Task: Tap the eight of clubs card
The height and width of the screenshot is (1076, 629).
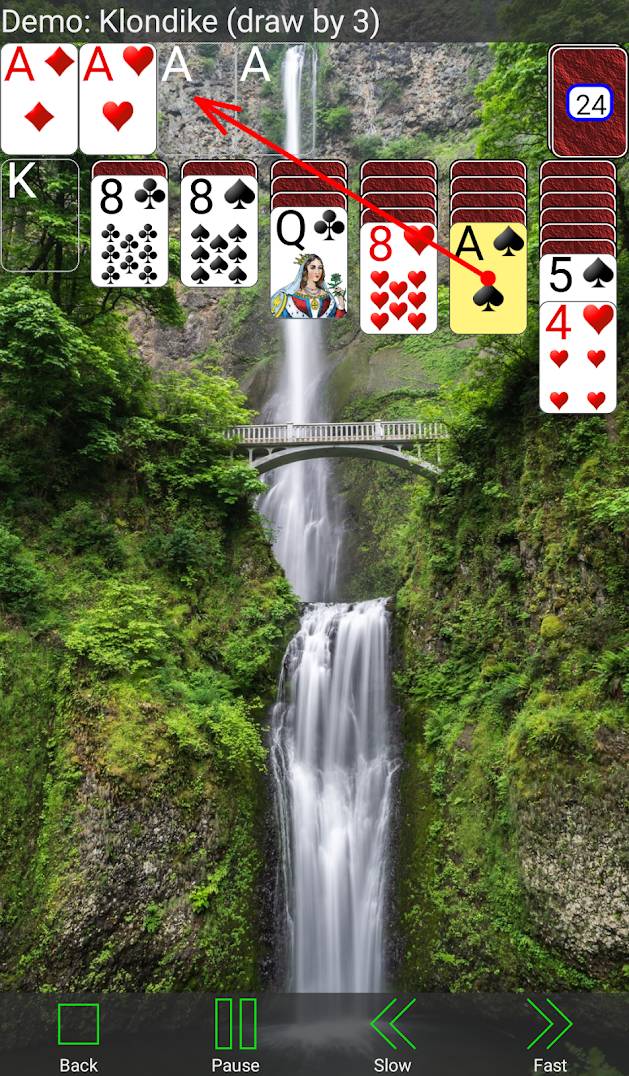Action: (129, 231)
